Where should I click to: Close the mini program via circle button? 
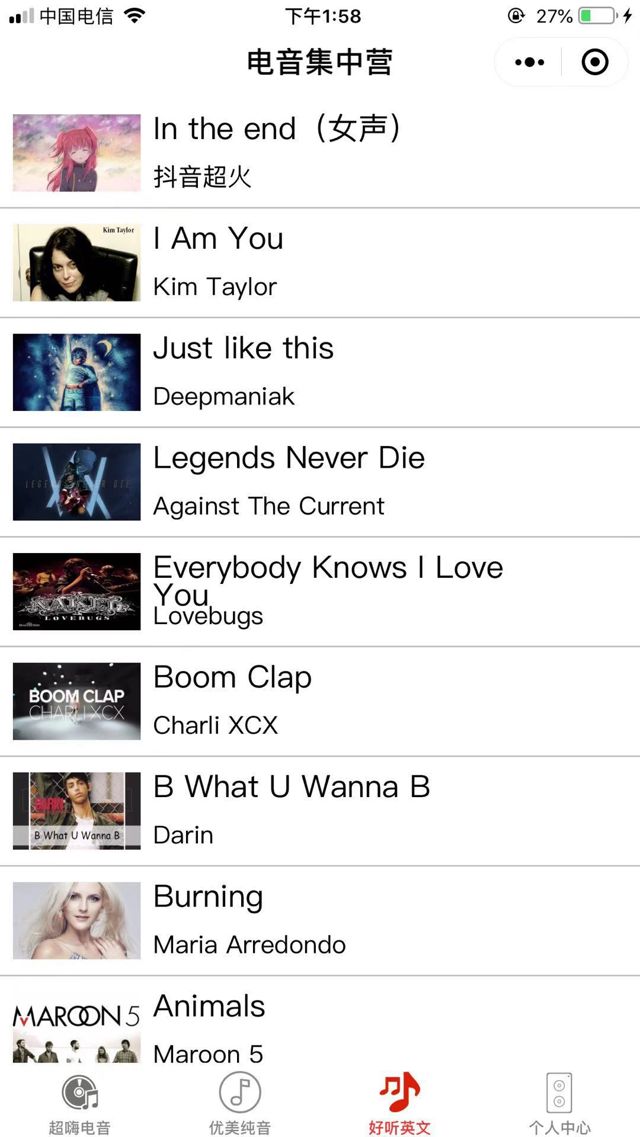pos(595,63)
